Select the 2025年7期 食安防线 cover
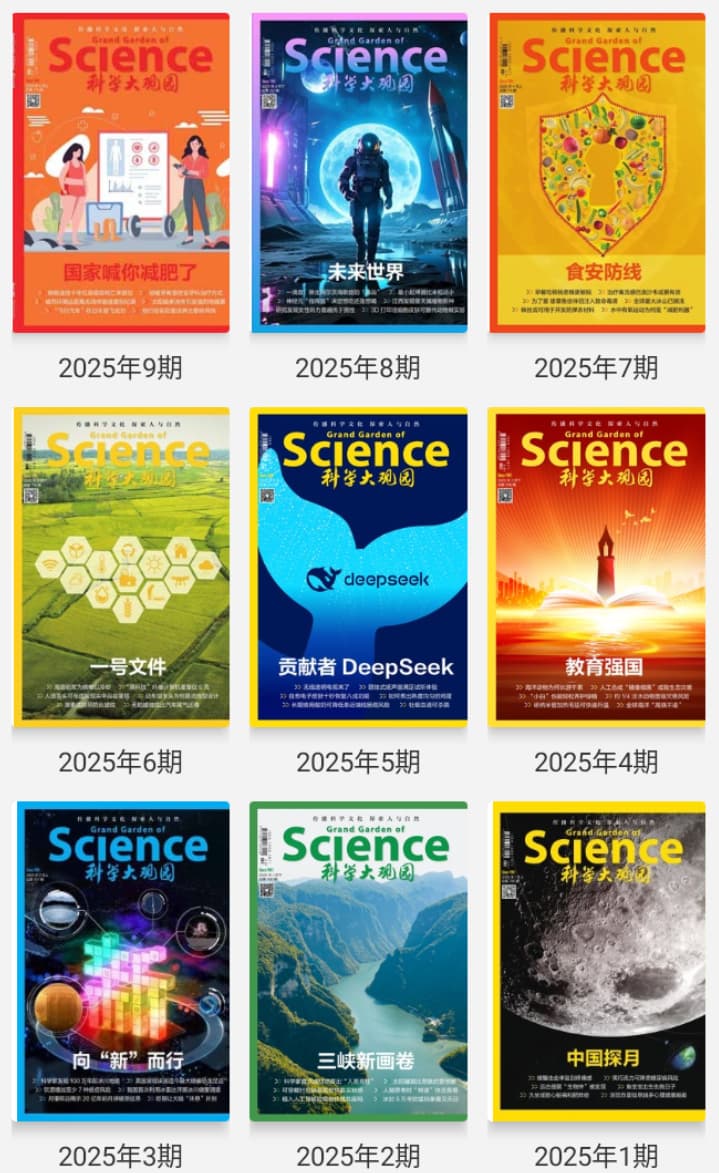719x1173 pixels. (x=597, y=172)
